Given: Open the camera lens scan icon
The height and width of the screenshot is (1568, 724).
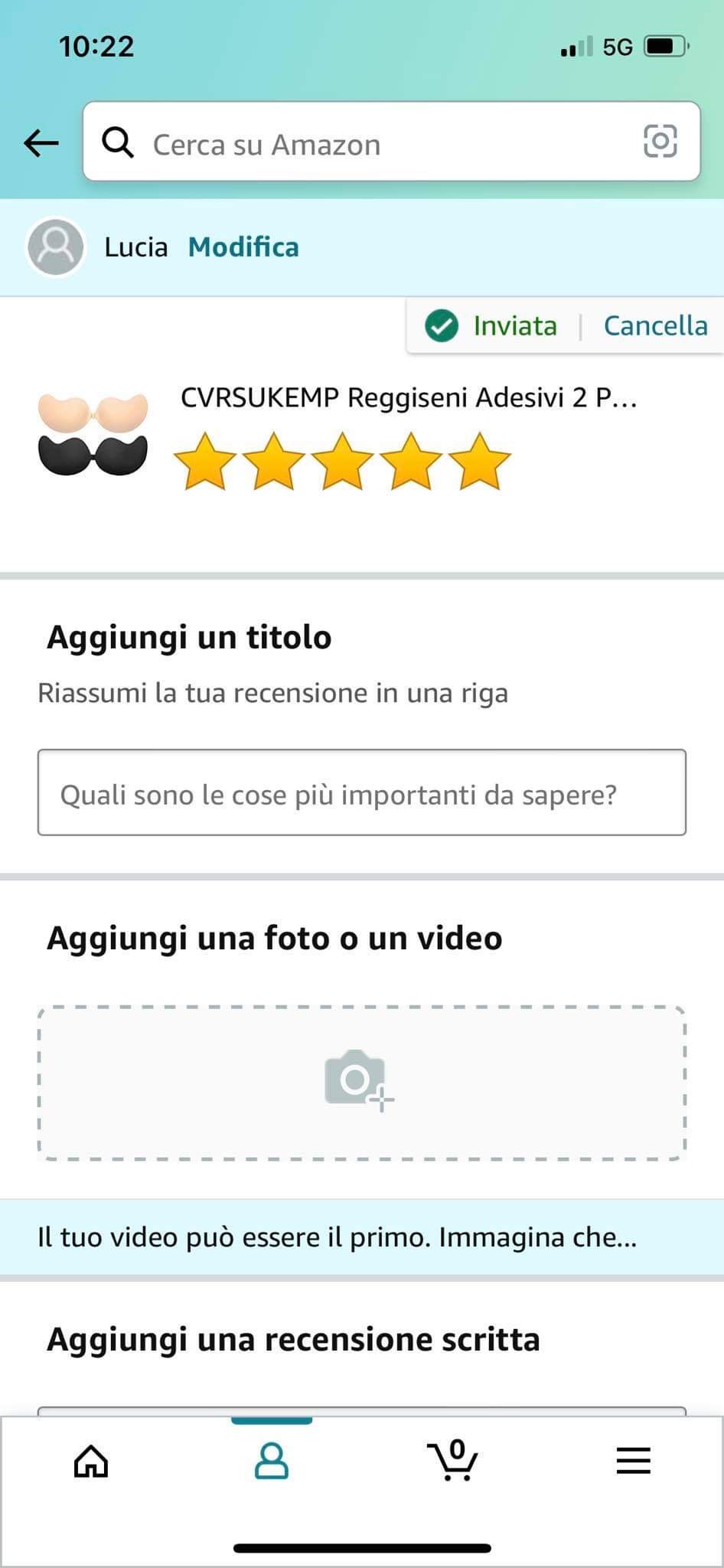Looking at the screenshot, I should point(660,142).
